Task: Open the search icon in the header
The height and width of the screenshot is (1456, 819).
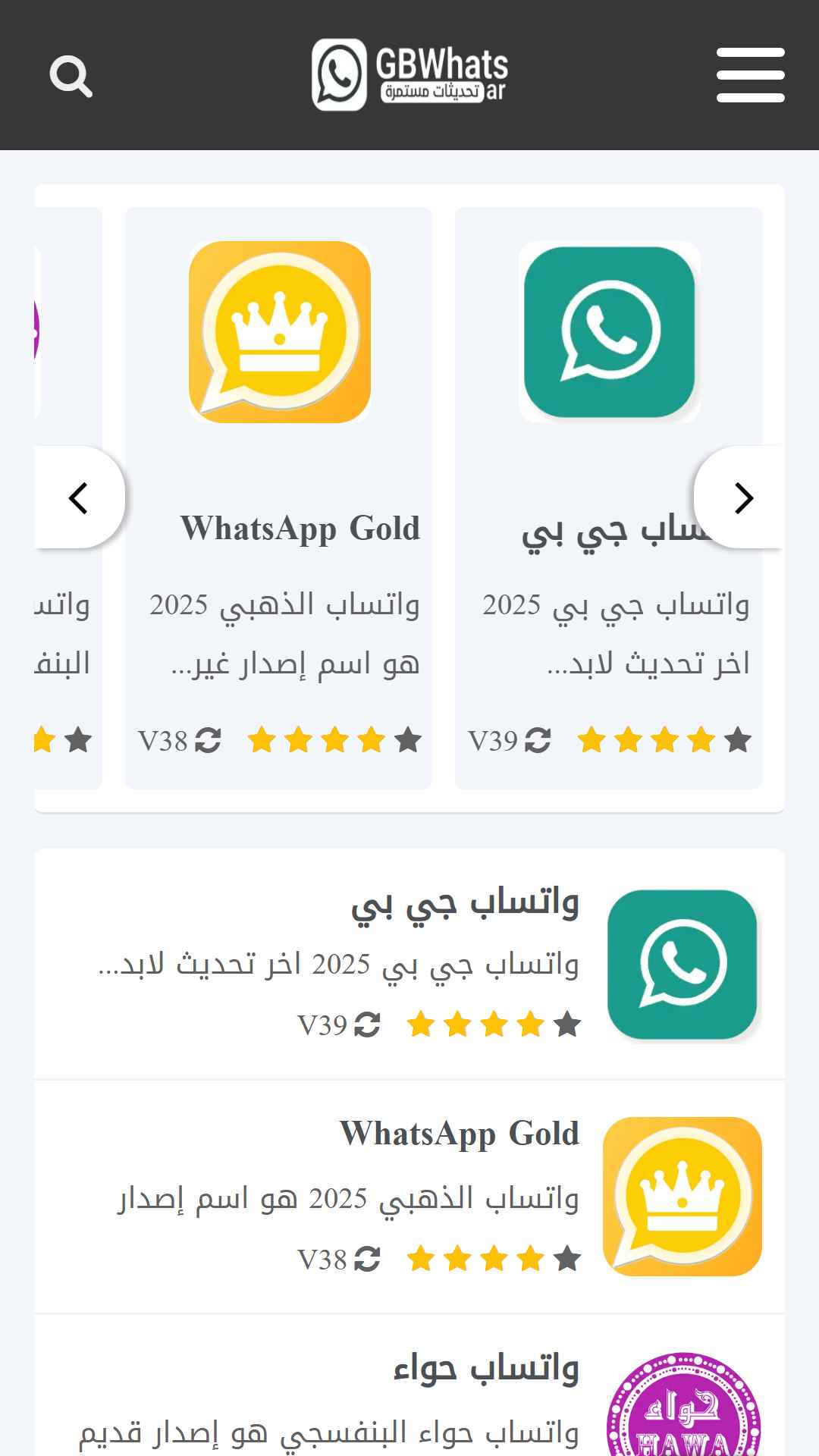Action: (71, 76)
